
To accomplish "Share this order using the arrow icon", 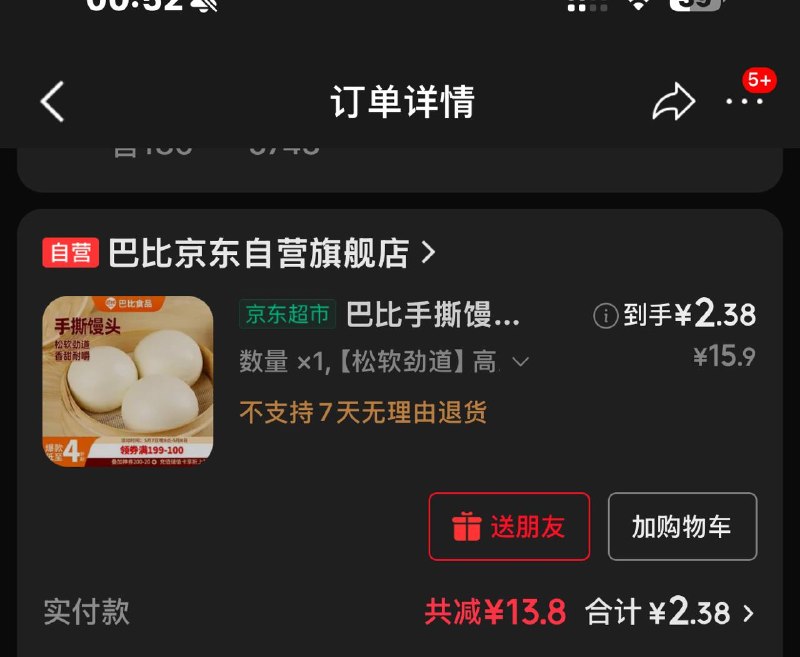I will tap(674, 102).
